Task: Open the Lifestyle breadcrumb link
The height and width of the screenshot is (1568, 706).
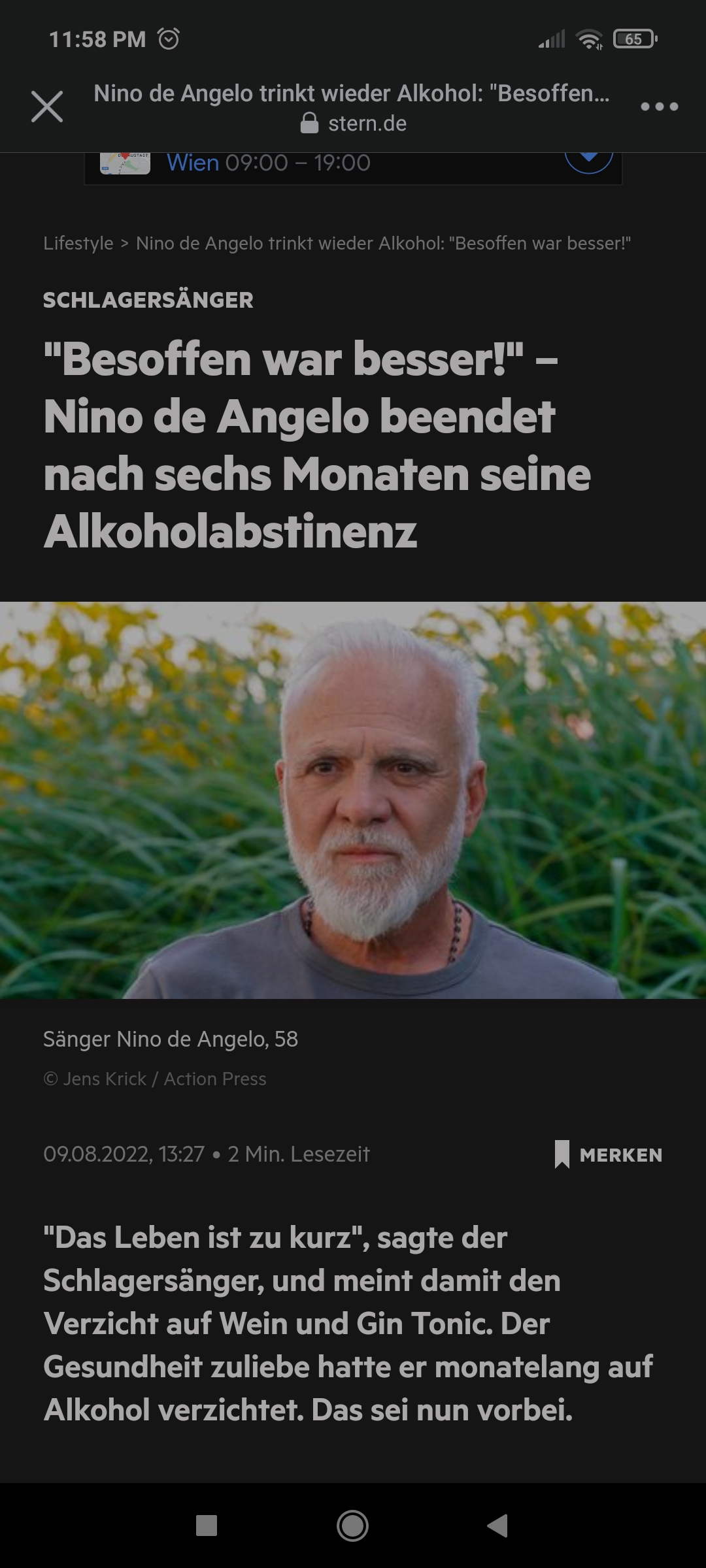Action: pos(78,243)
